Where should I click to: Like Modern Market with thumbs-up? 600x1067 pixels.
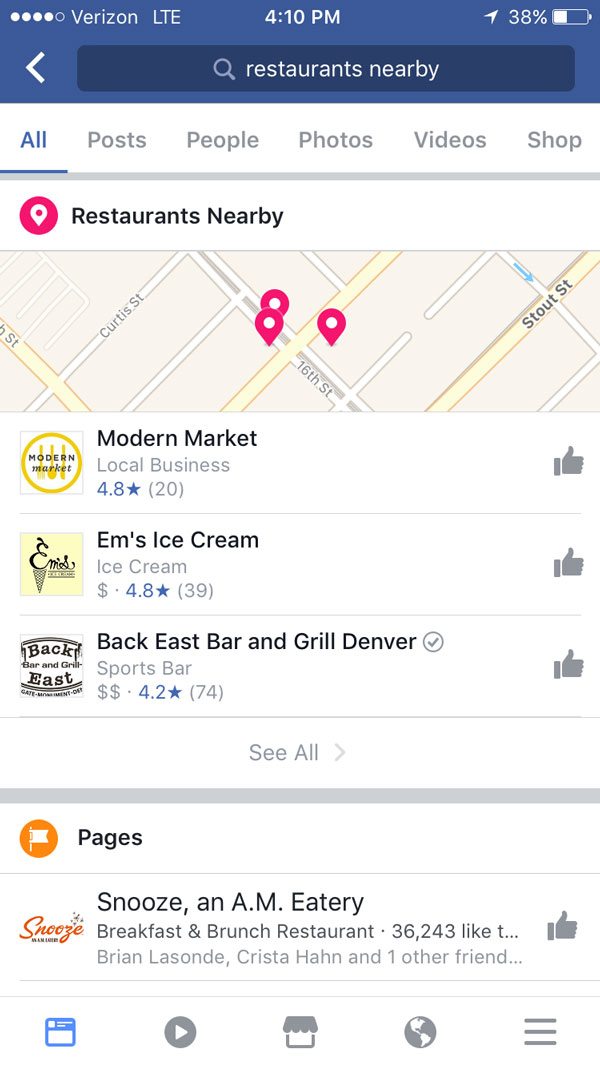[x=569, y=461]
